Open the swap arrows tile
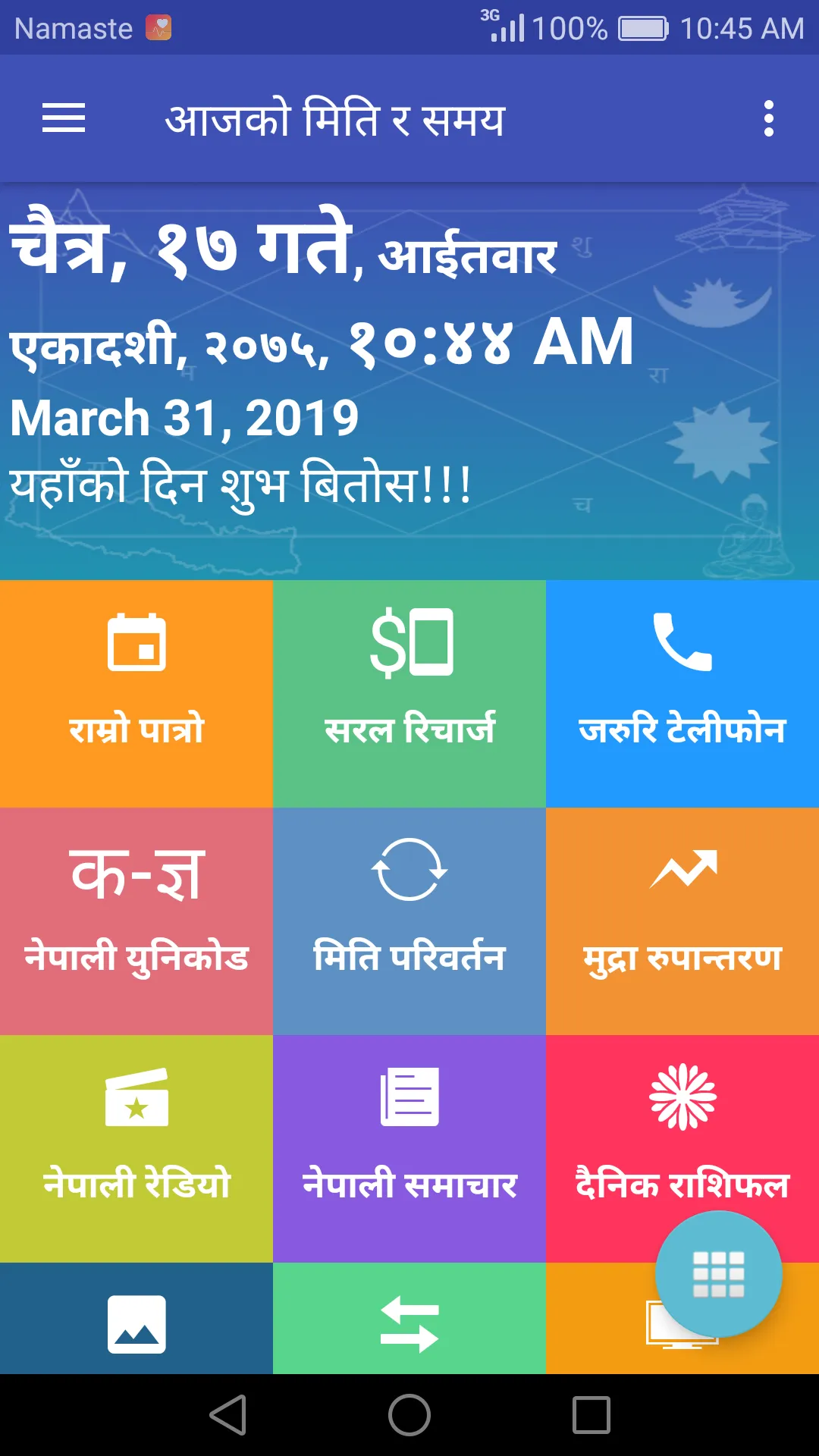 pyautogui.click(x=409, y=1323)
